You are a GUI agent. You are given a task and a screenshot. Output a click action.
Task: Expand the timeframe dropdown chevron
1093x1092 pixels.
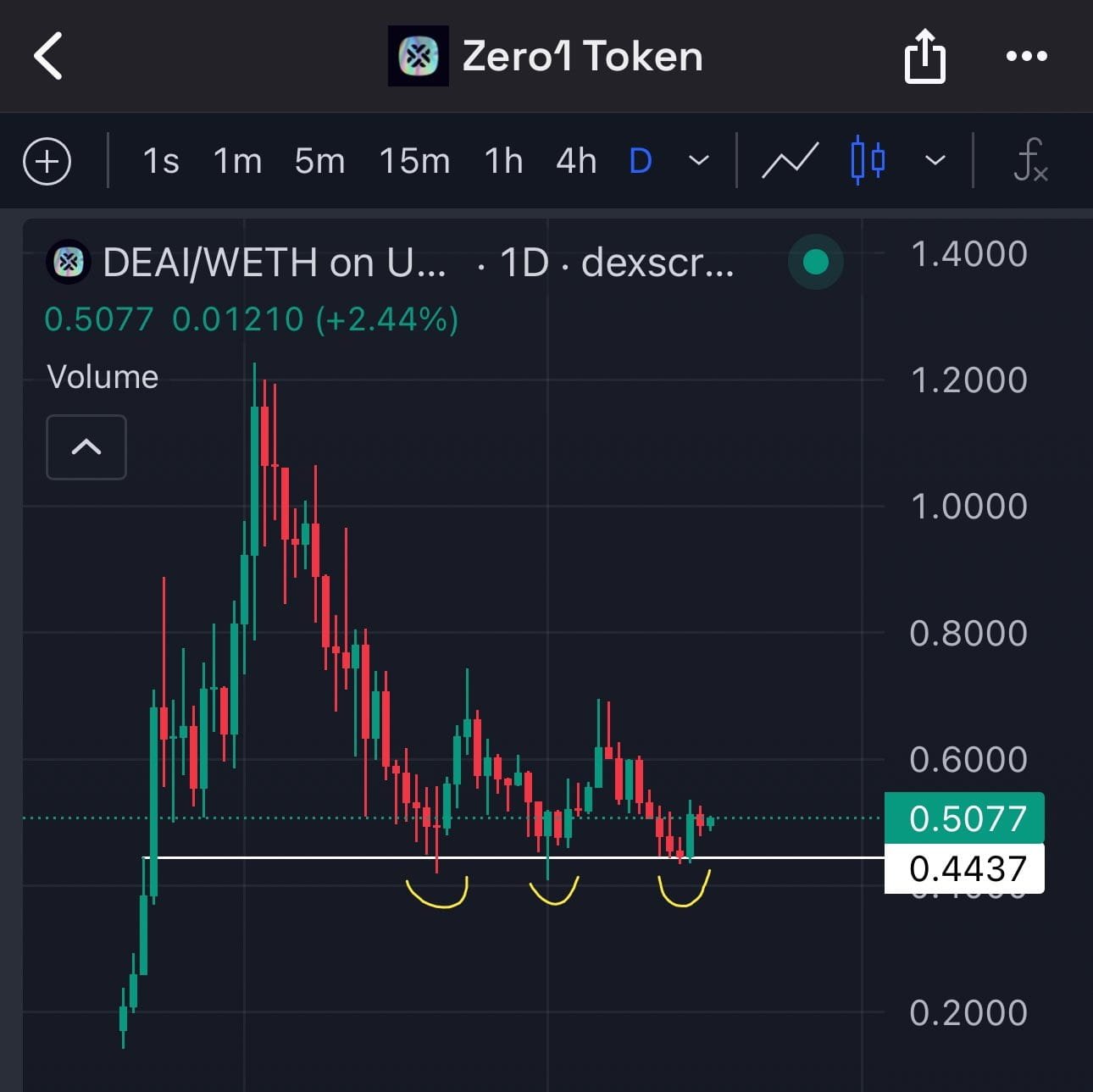coord(699,161)
